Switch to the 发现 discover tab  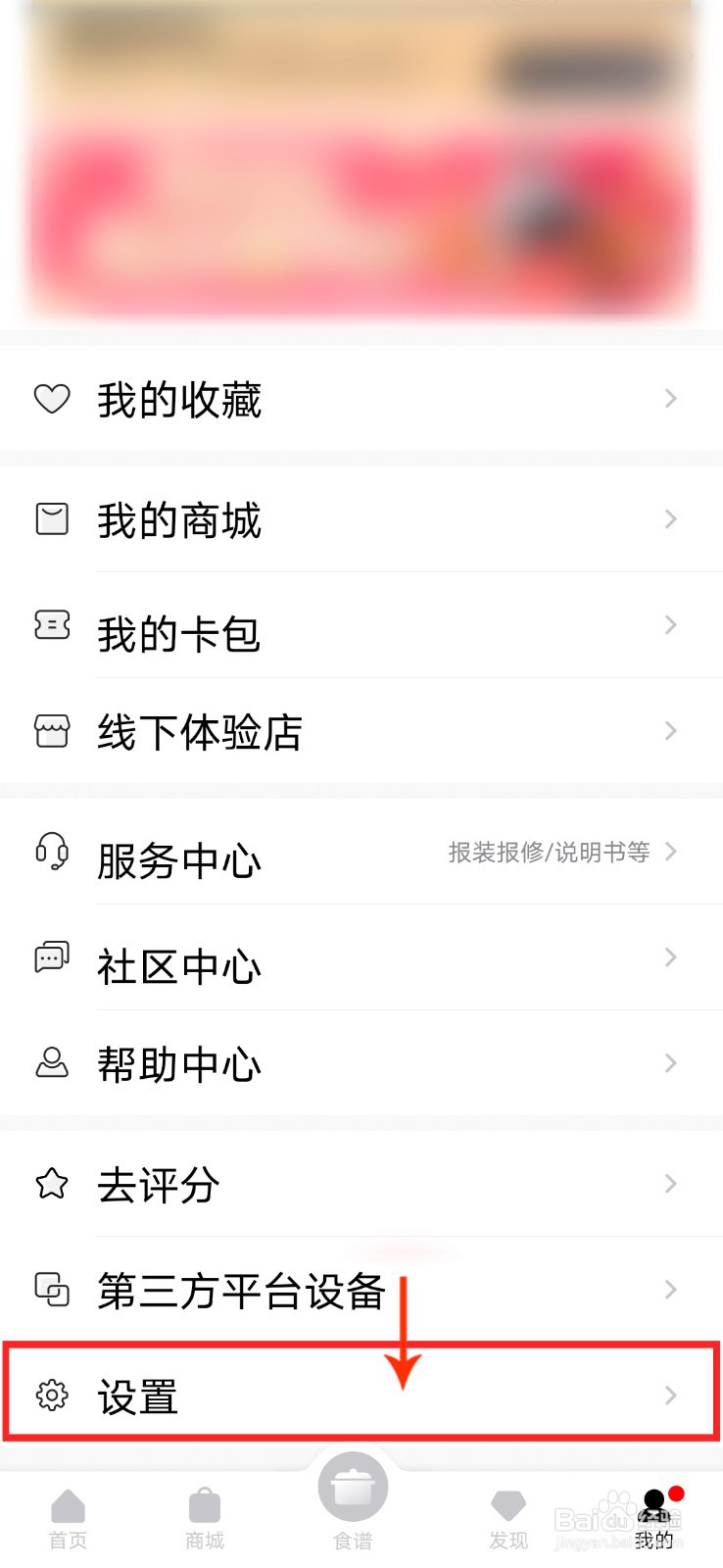[508, 1519]
